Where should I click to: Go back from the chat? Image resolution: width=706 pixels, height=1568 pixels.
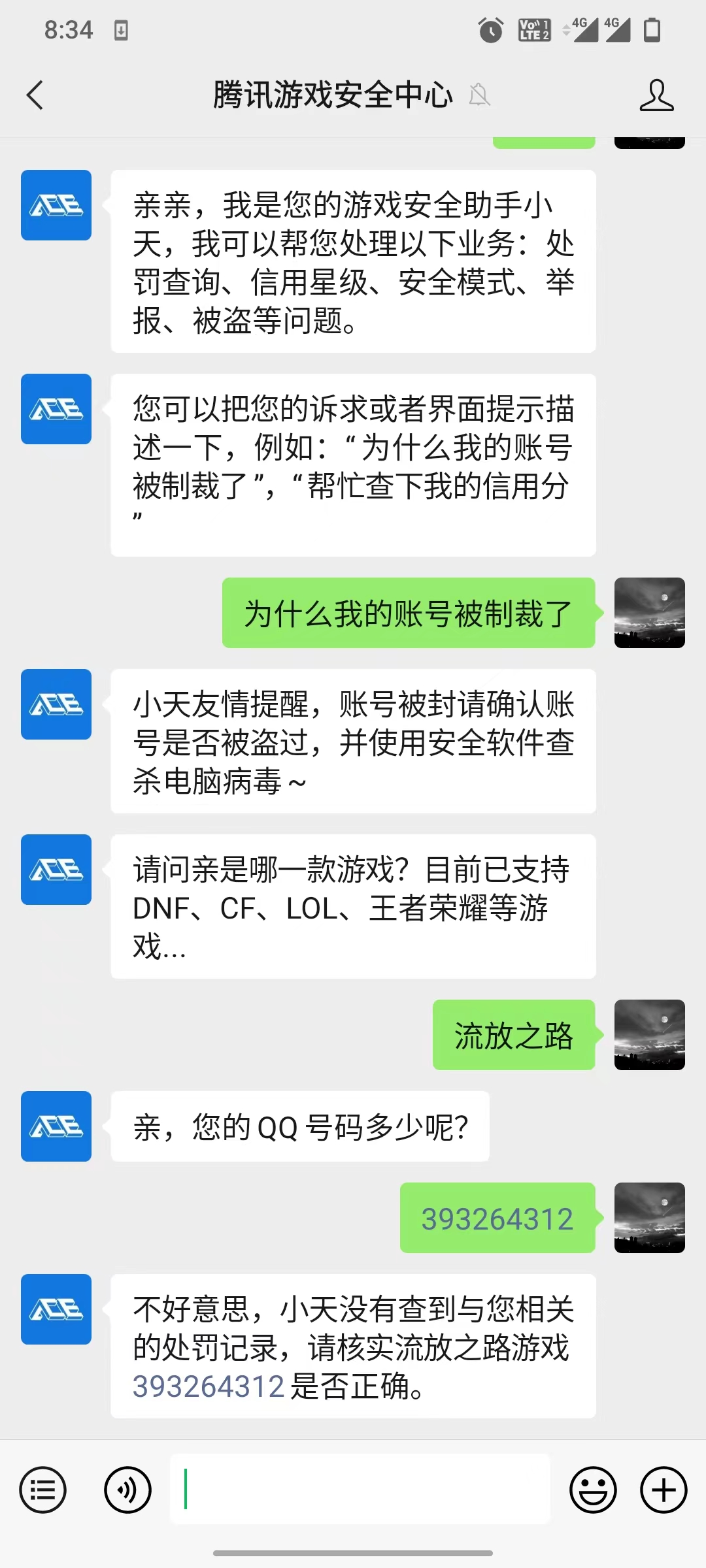35,95
